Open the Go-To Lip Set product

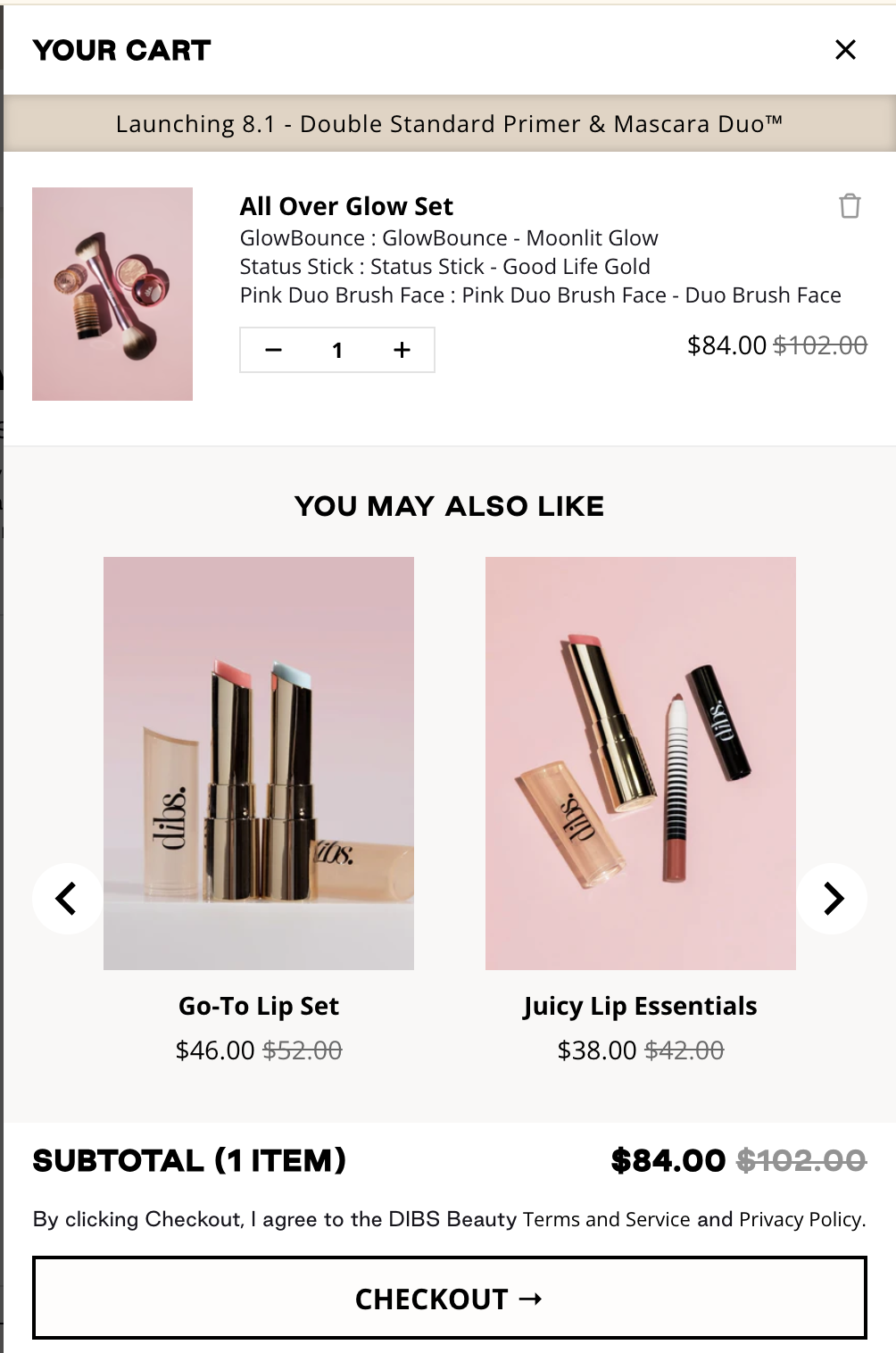point(259,763)
